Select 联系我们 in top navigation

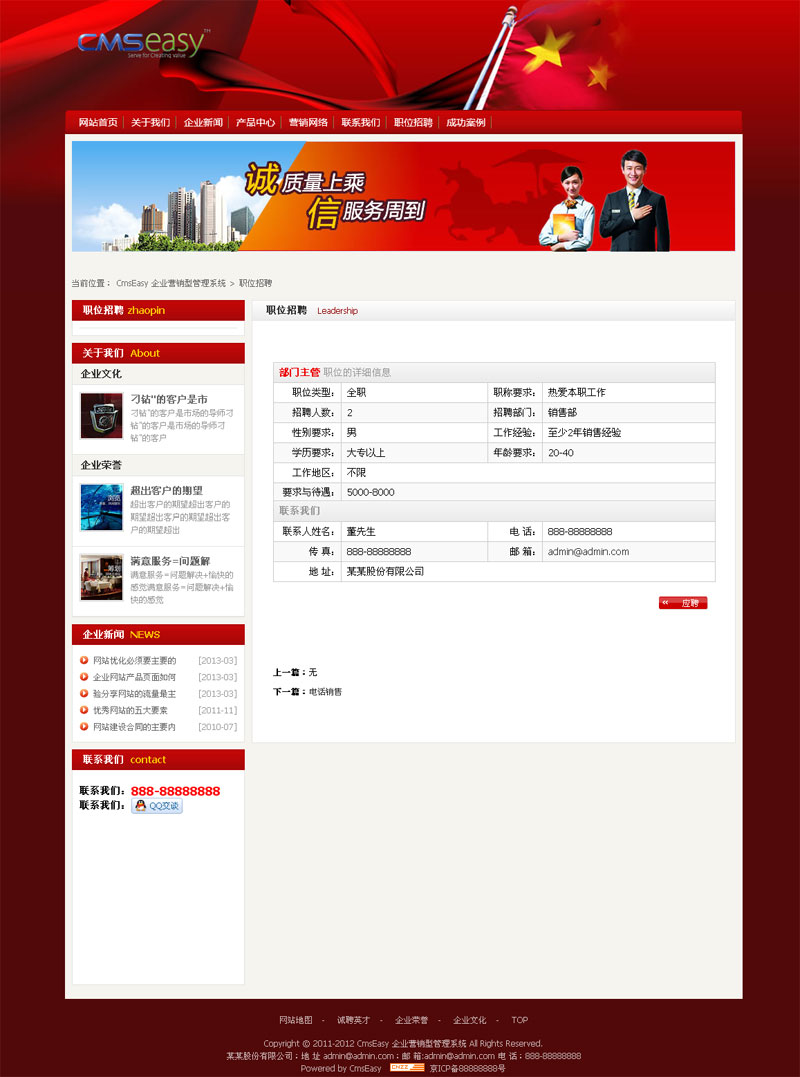(x=360, y=122)
